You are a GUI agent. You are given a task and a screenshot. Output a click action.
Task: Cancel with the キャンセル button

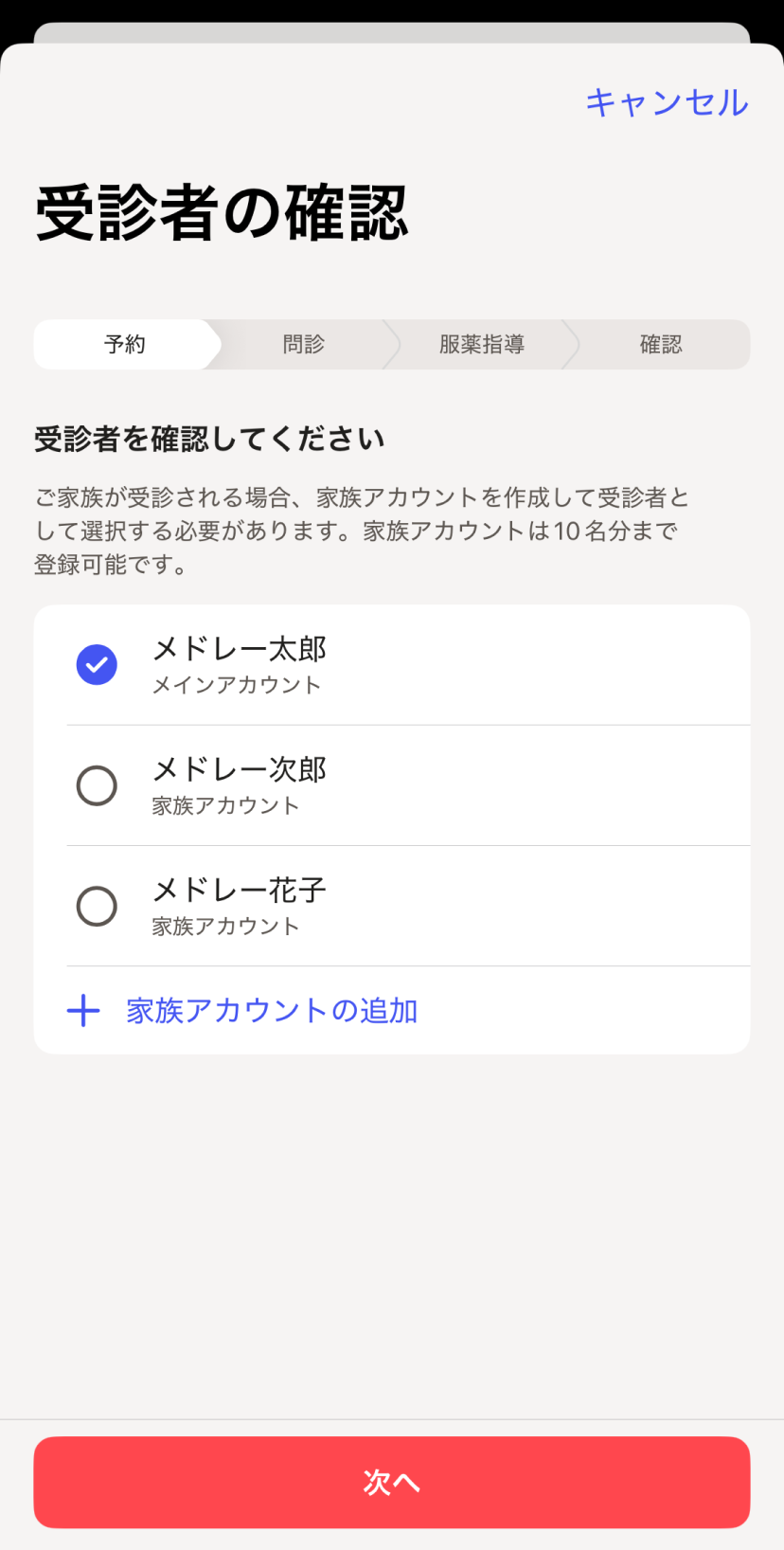pos(667,102)
